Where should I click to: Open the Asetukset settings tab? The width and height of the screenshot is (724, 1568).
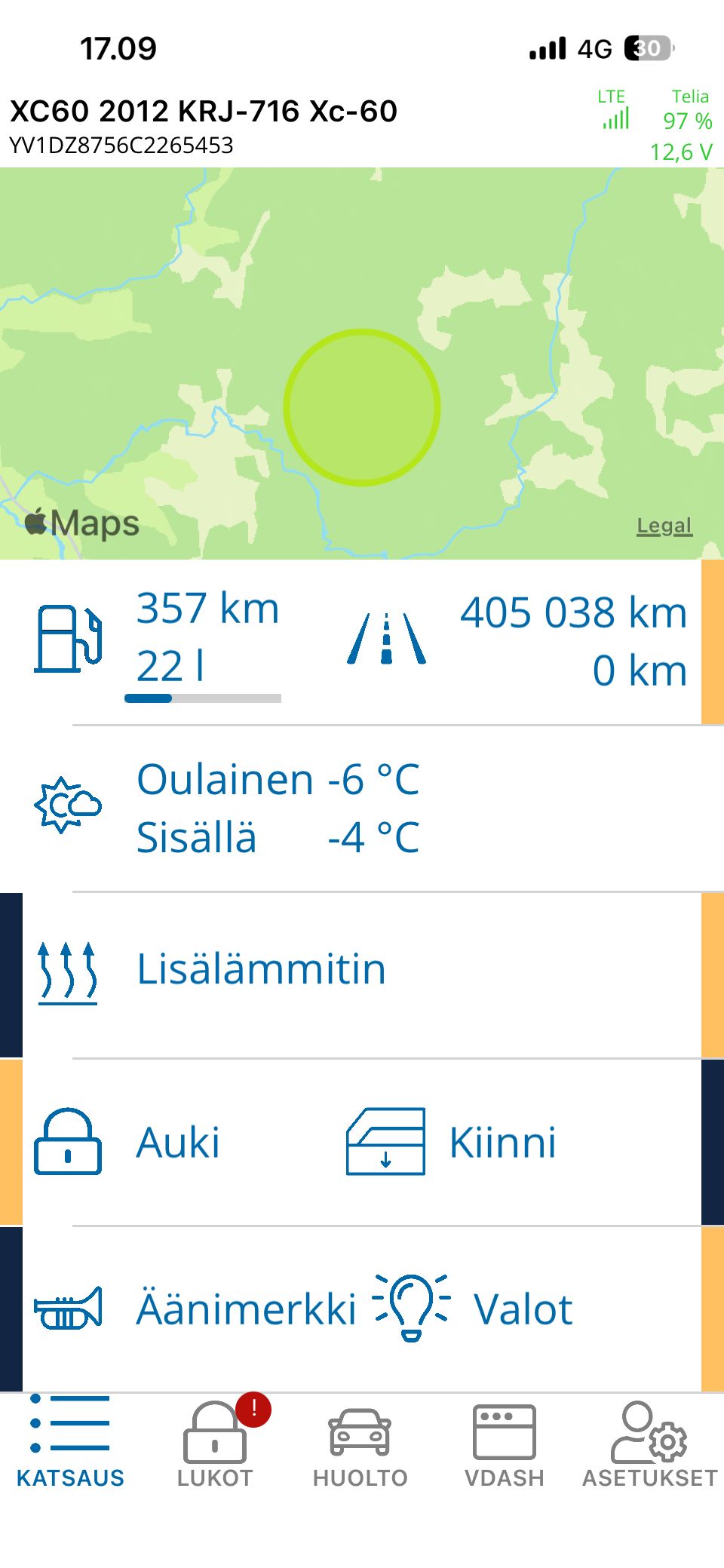click(649, 1444)
